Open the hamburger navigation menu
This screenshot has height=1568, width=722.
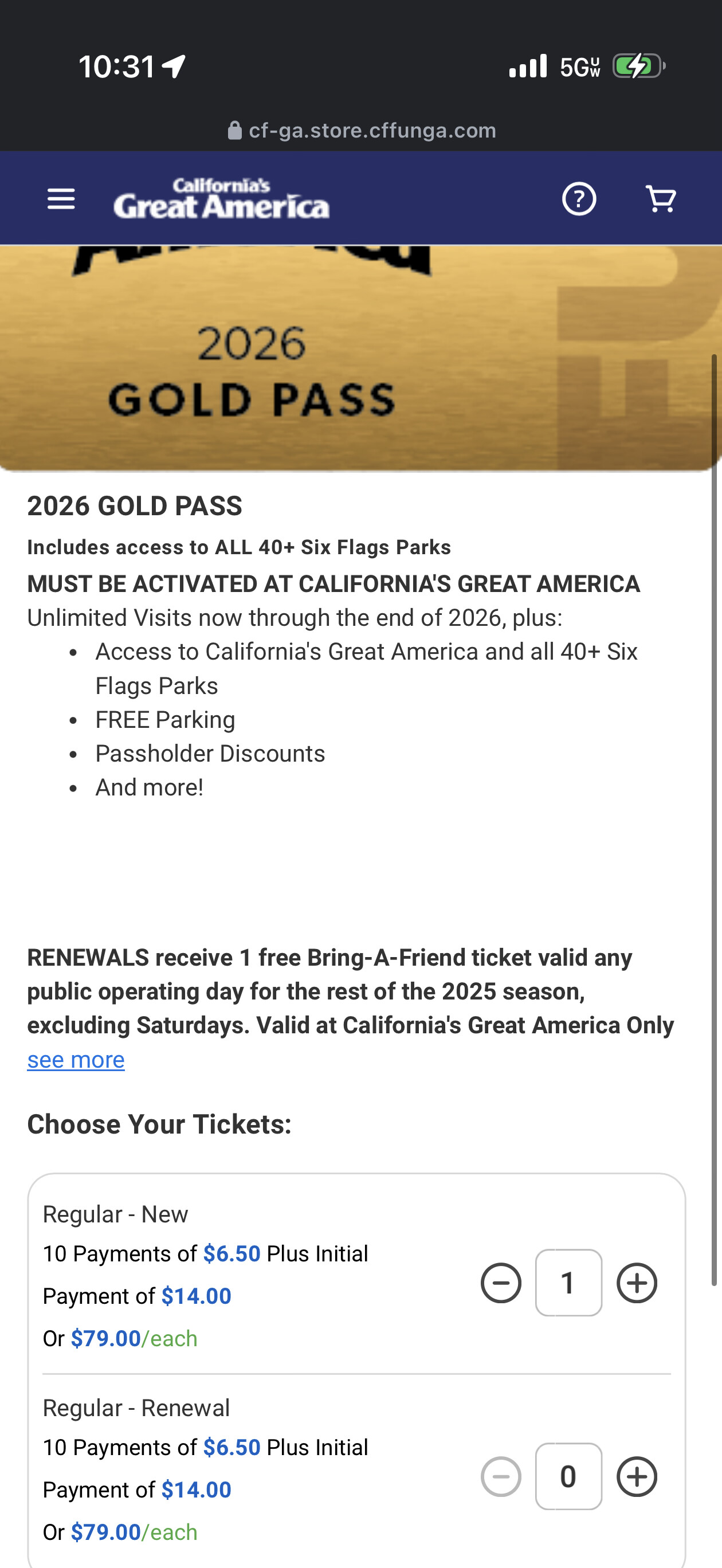click(61, 199)
